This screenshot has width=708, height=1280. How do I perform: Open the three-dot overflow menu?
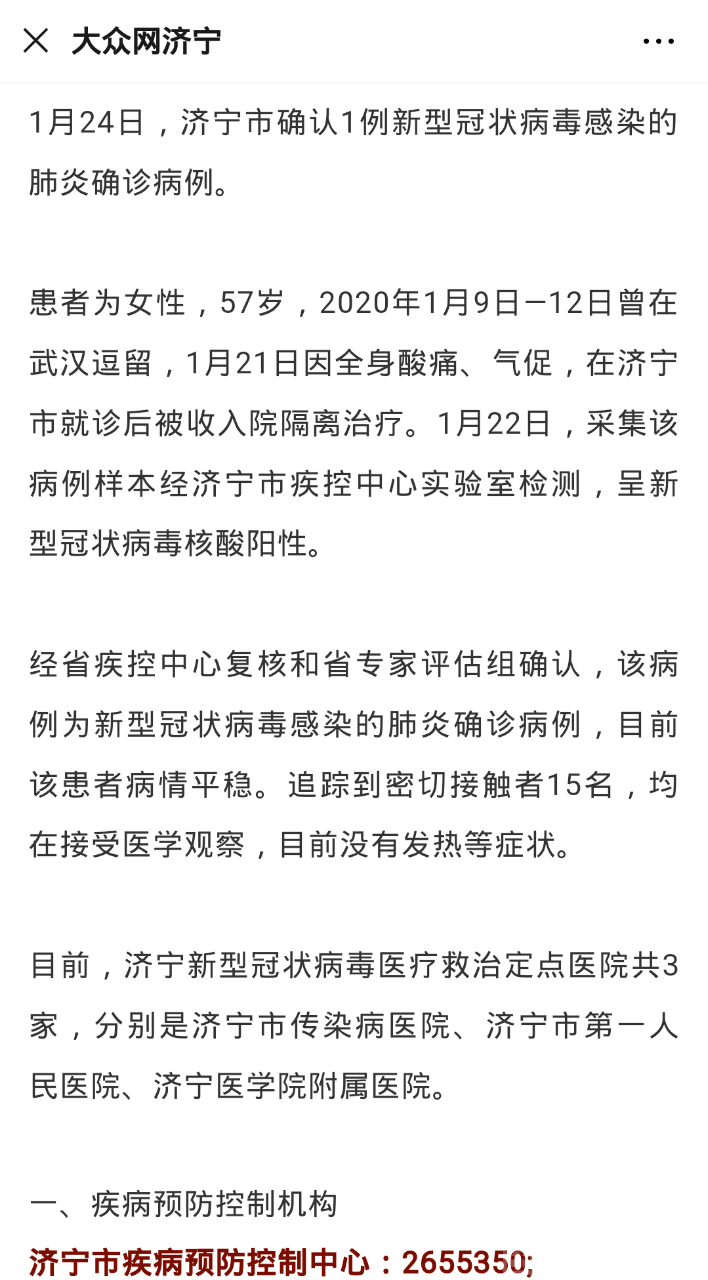(658, 42)
